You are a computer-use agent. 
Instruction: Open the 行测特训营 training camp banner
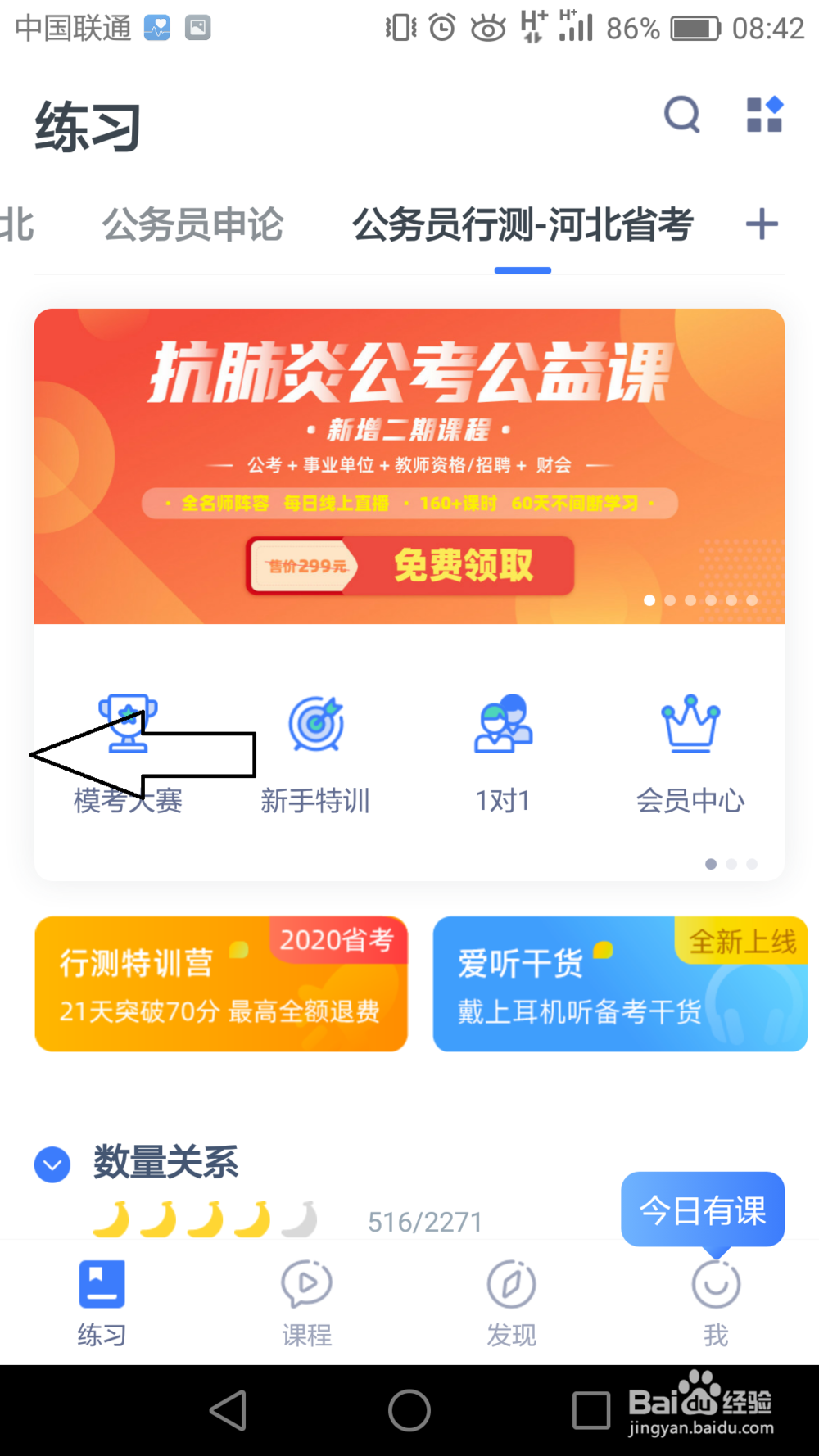coord(221,983)
